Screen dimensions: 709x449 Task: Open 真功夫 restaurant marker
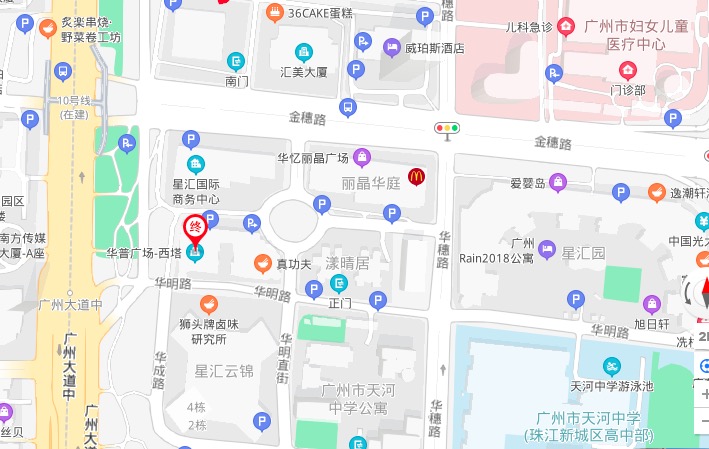pyautogui.click(x=260, y=264)
